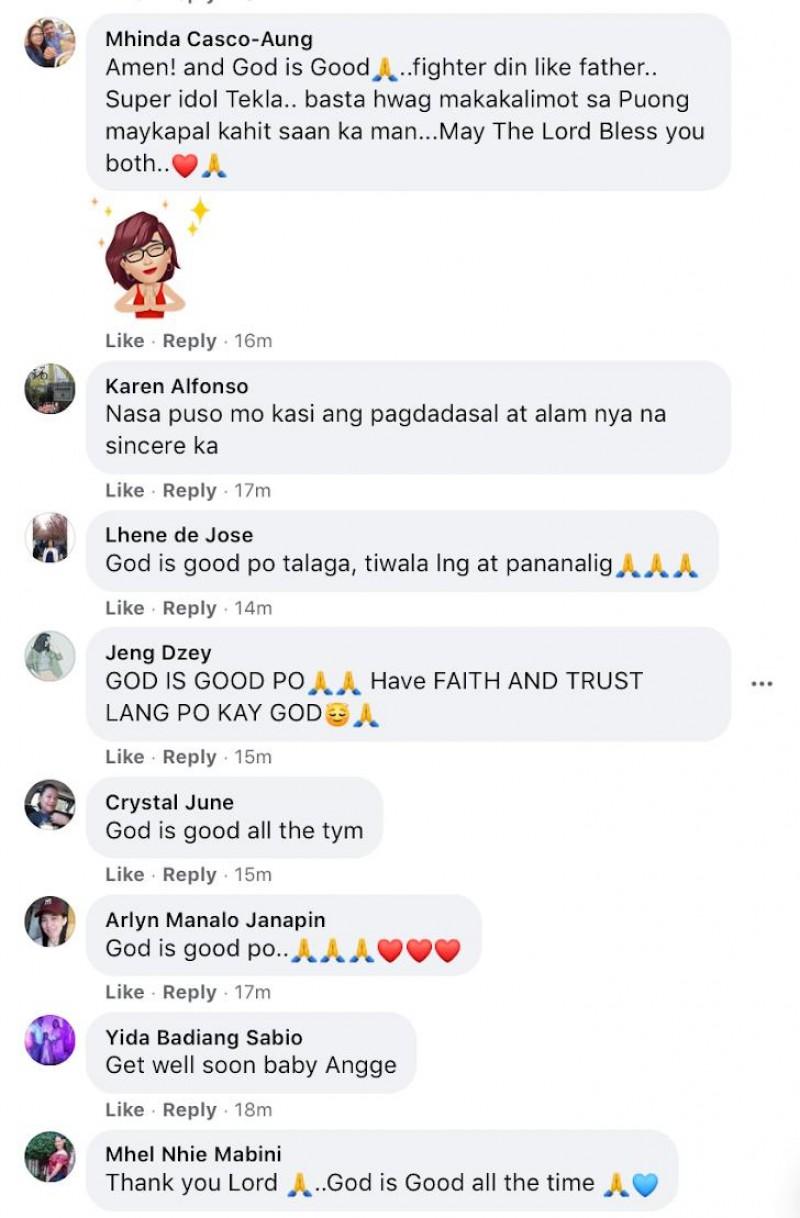This screenshot has width=800, height=1218.
Task: Open Lhene de Jose's profile name
Action: pos(179,535)
